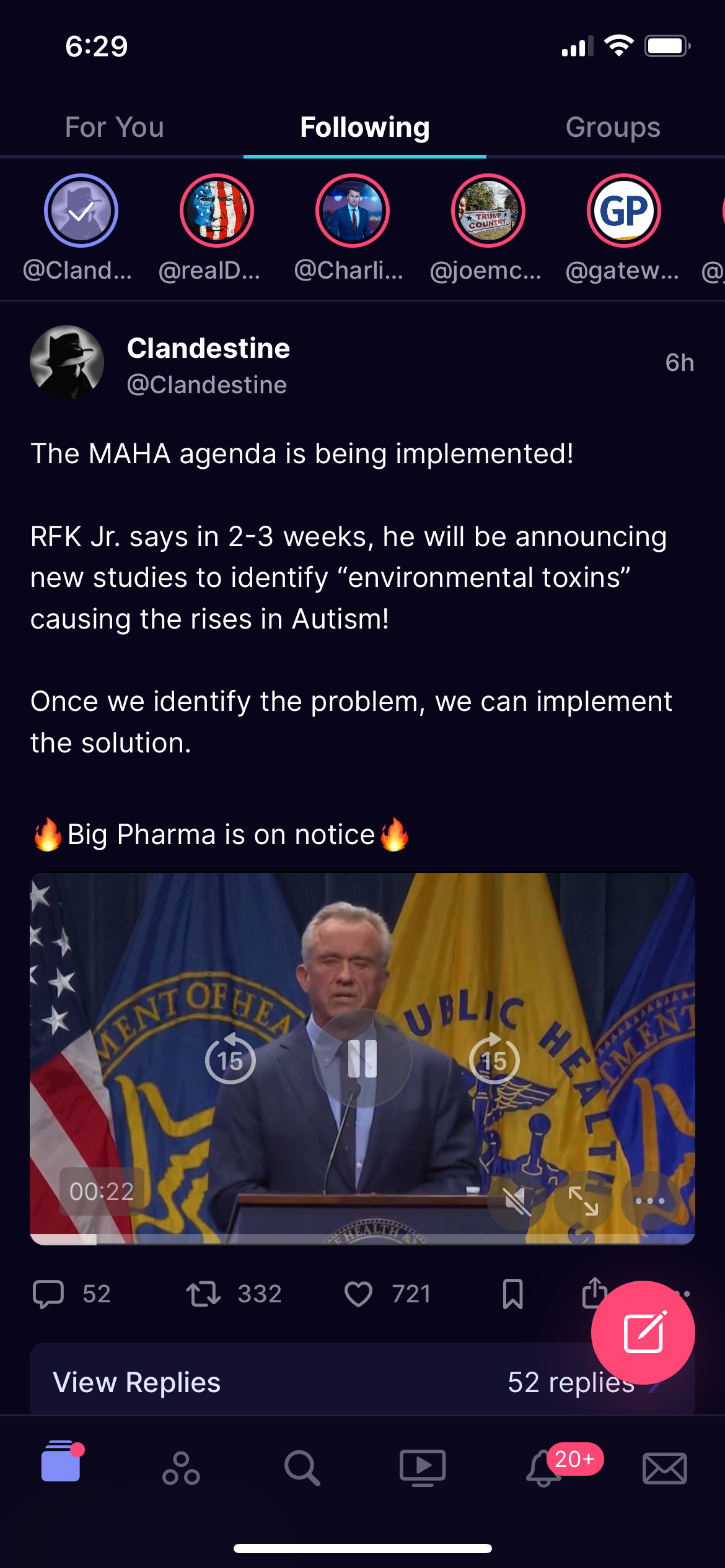The image size is (725, 1568).
Task: Open @joemc... story avatar
Action: [488, 211]
